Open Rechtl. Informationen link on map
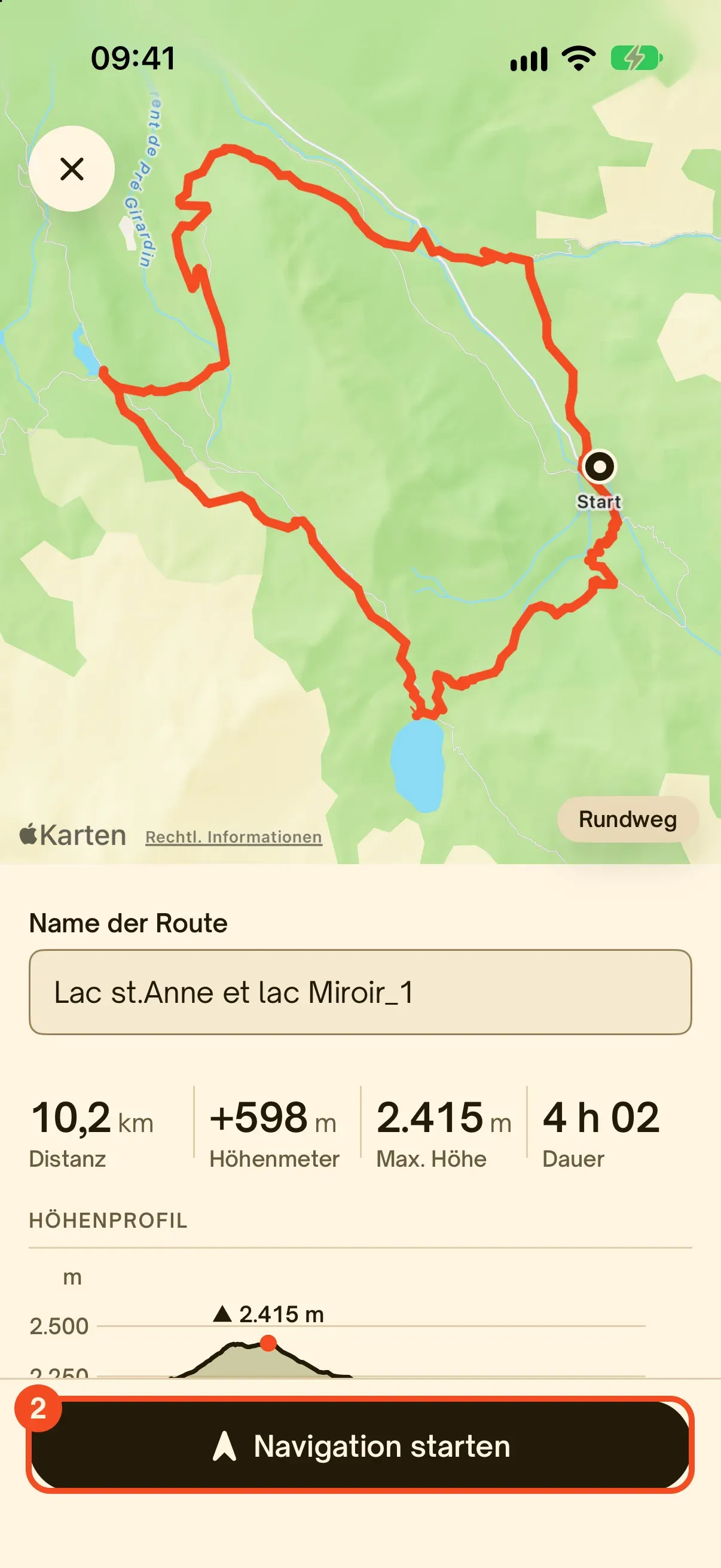 234,837
